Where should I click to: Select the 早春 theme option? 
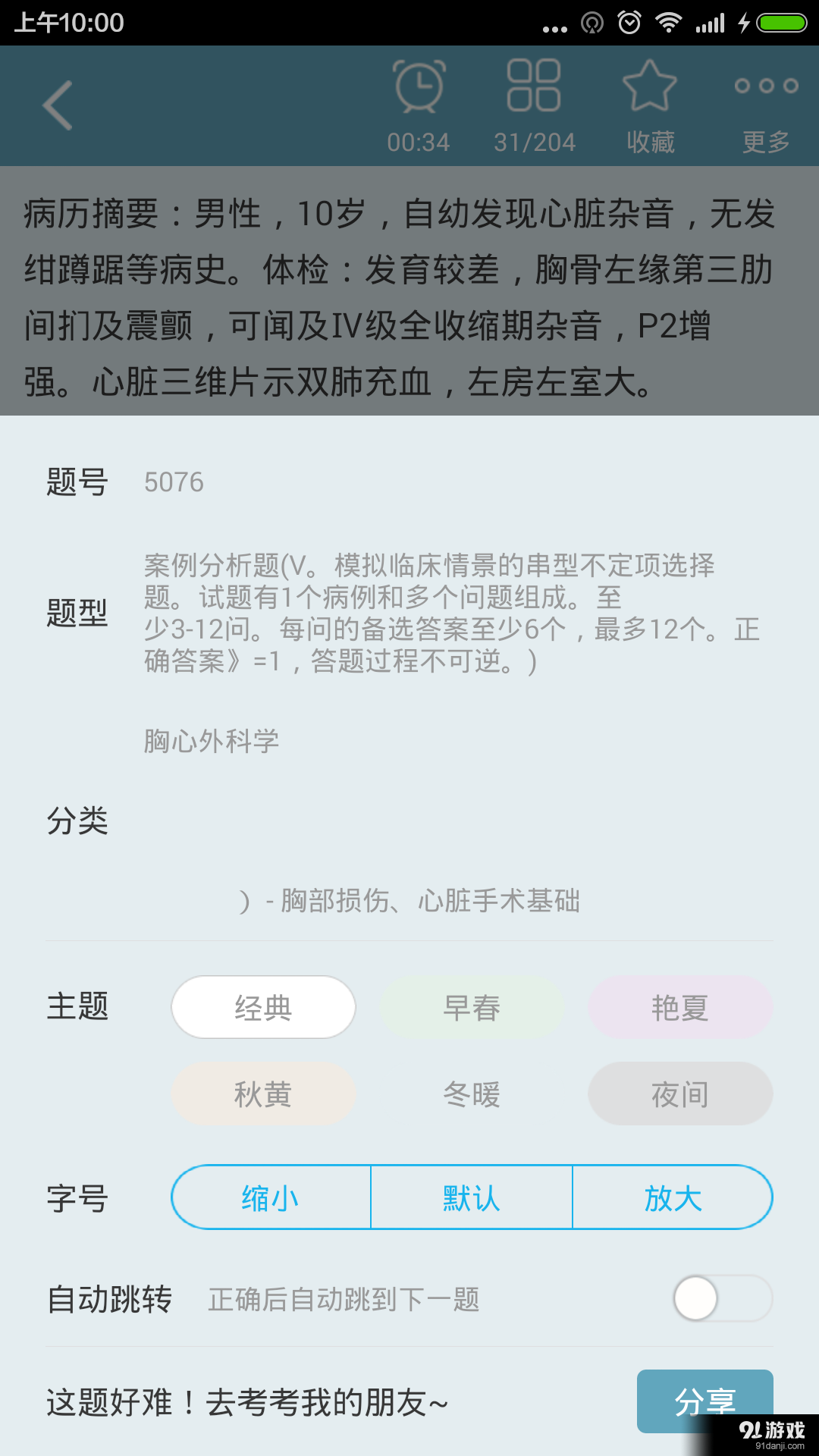[x=472, y=1006]
